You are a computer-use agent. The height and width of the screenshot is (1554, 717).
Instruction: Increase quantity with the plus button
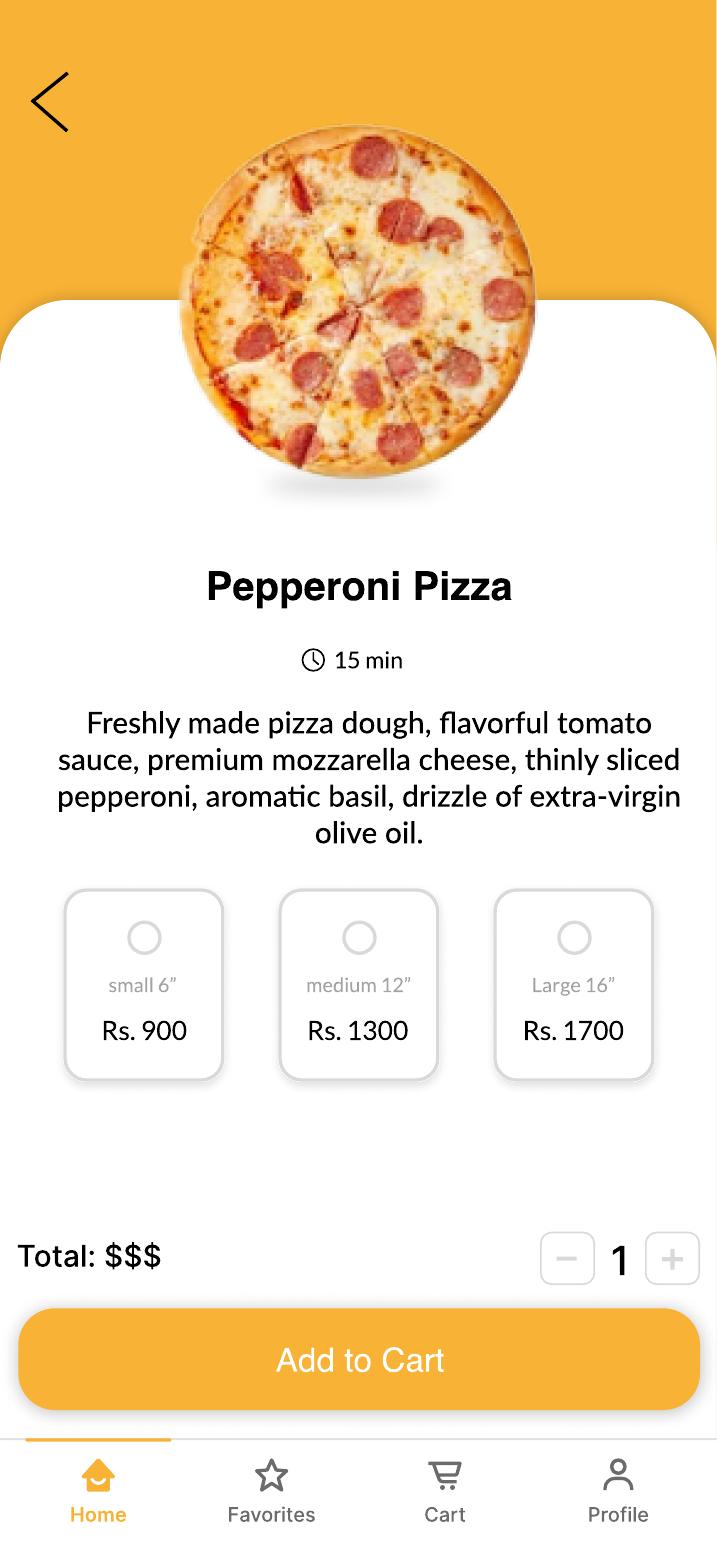672,1258
